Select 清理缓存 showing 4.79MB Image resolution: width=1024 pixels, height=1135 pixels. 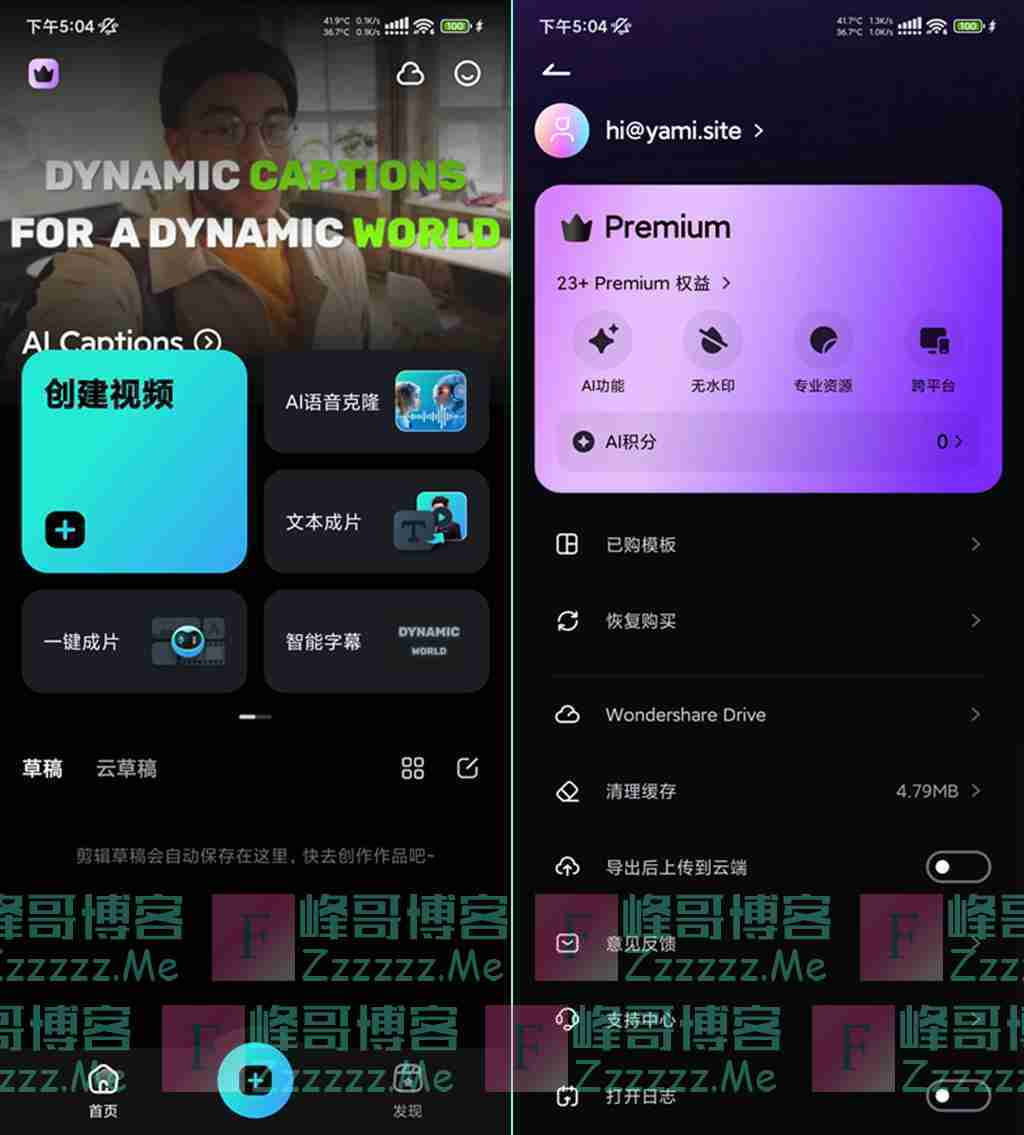tap(768, 791)
